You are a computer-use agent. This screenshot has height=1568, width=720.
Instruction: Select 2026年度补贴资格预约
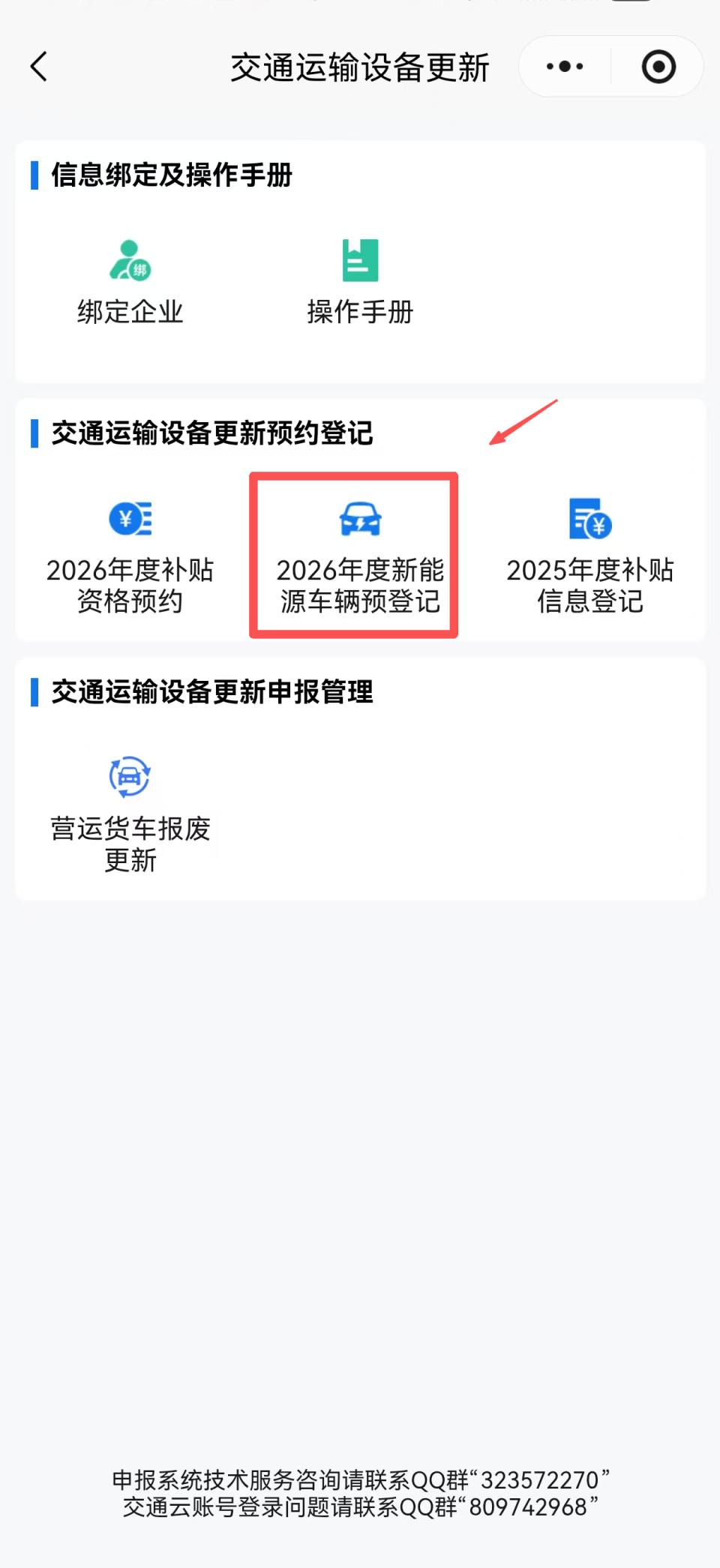click(130, 557)
